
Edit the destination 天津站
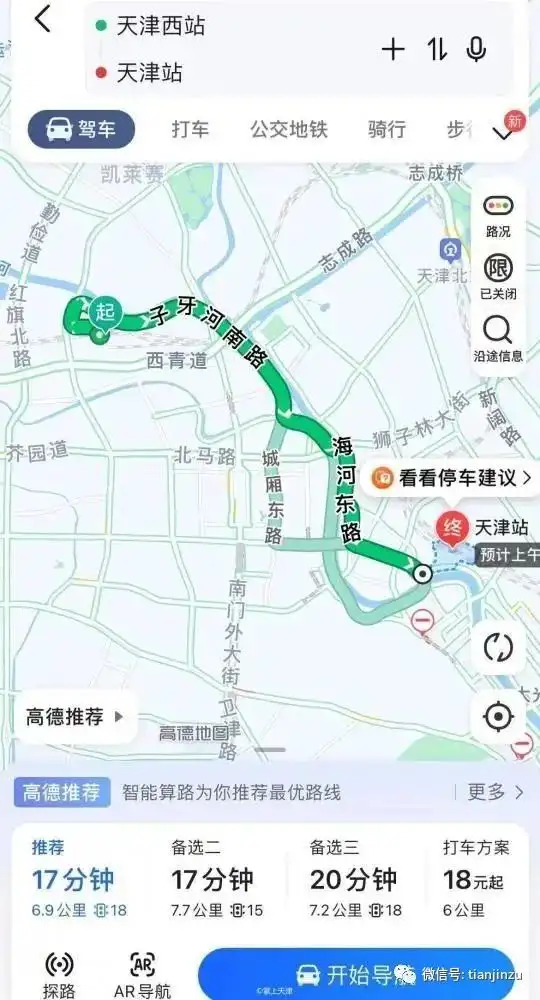(x=149, y=73)
